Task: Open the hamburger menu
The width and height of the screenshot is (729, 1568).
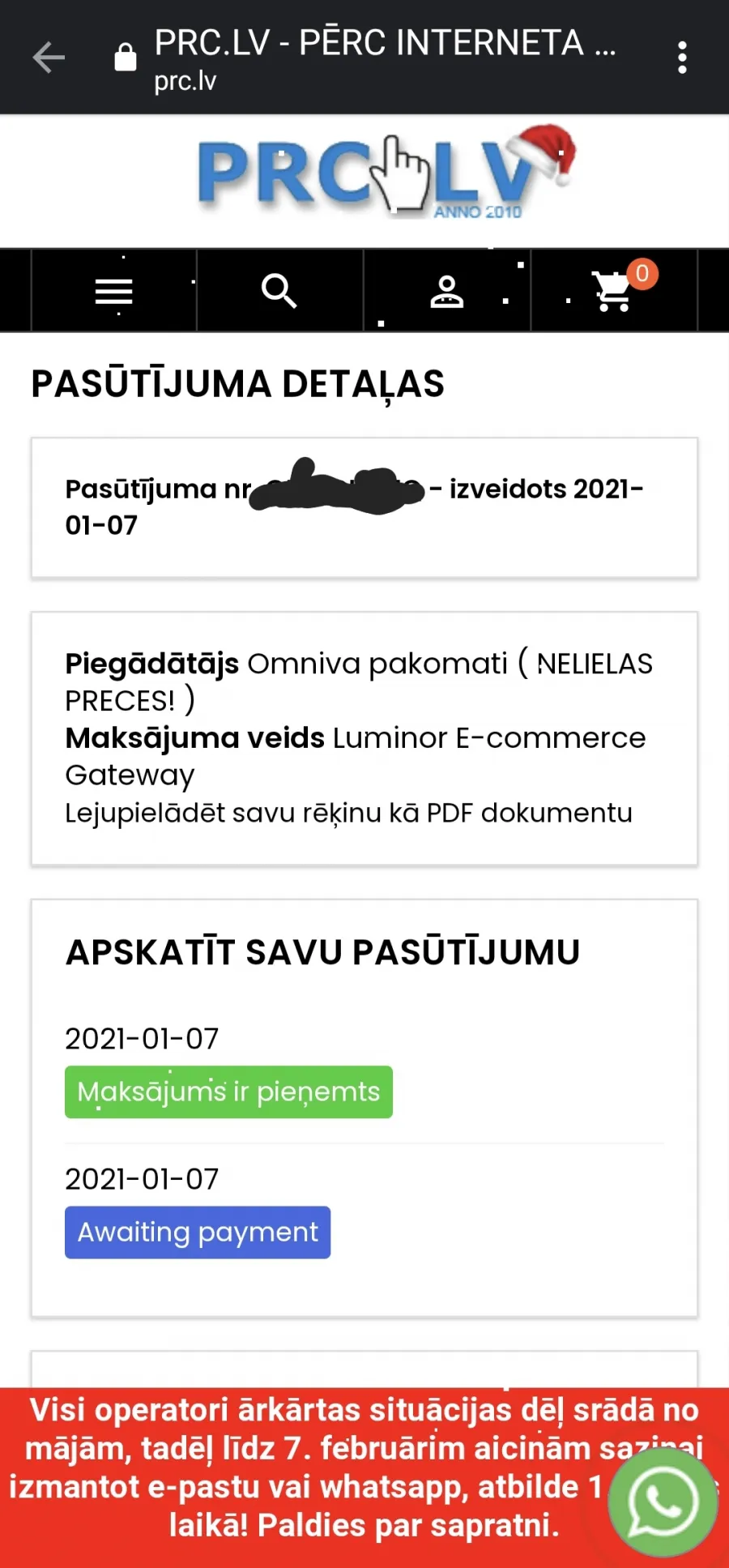Action: (113, 291)
